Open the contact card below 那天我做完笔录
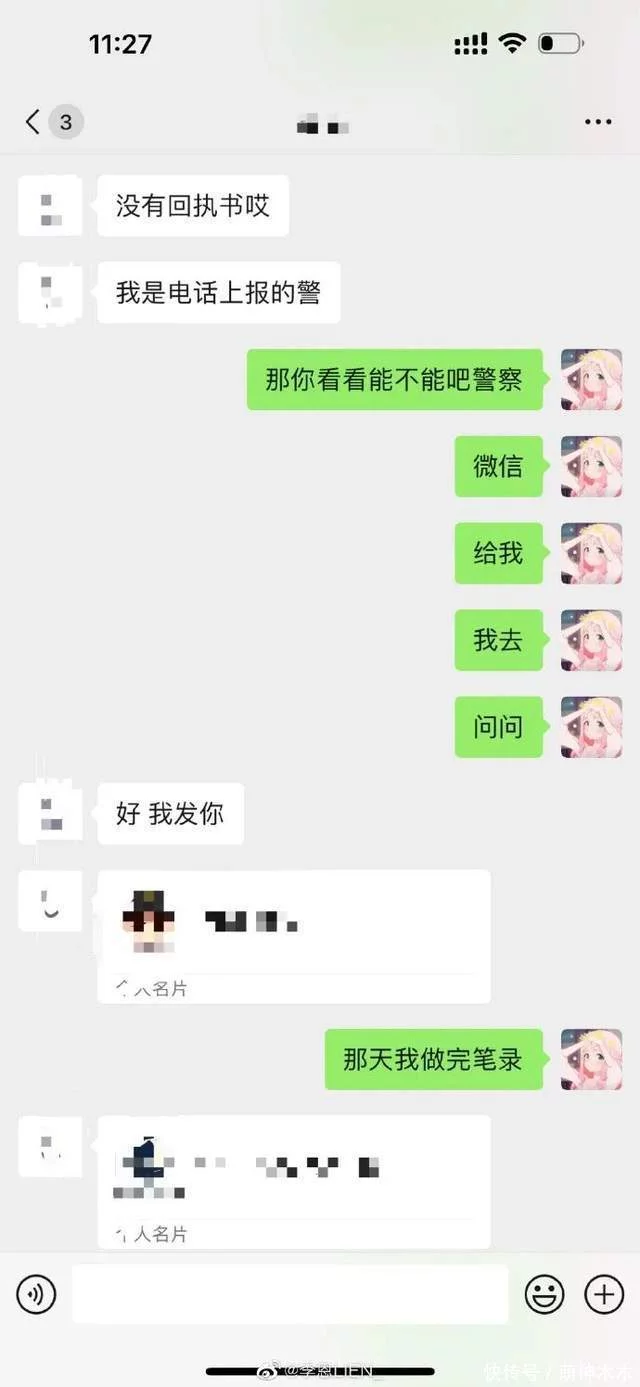The width and height of the screenshot is (640, 1387). pos(294,1181)
